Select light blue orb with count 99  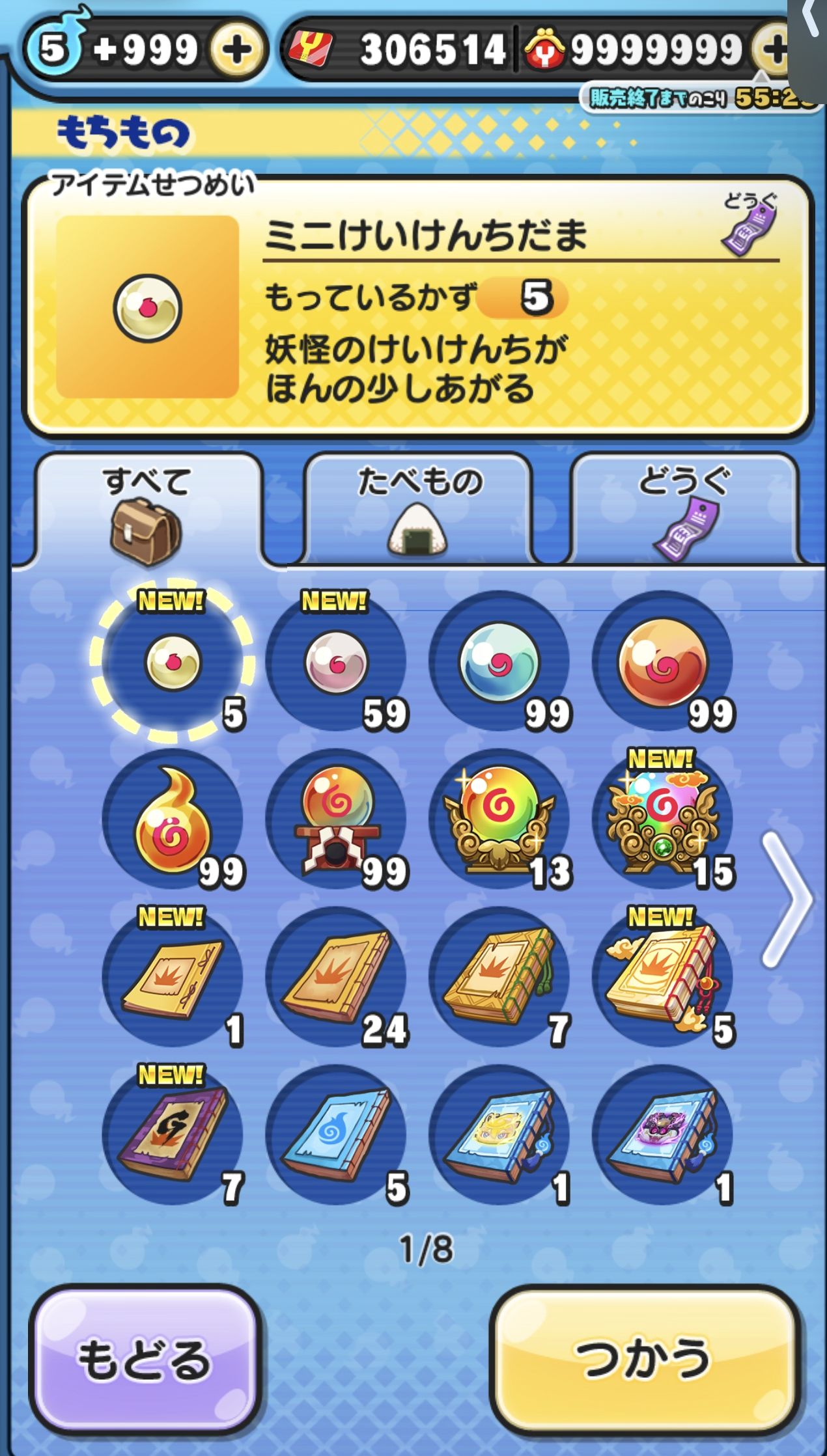pyautogui.click(x=499, y=663)
